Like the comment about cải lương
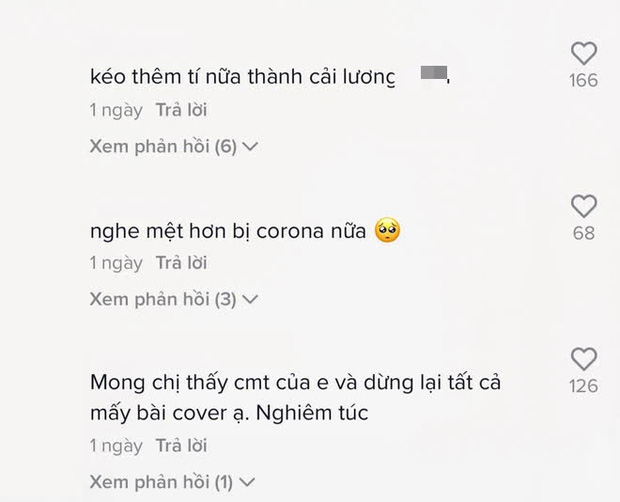The width and height of the screenshot is (620, 502). pos(583,54)
